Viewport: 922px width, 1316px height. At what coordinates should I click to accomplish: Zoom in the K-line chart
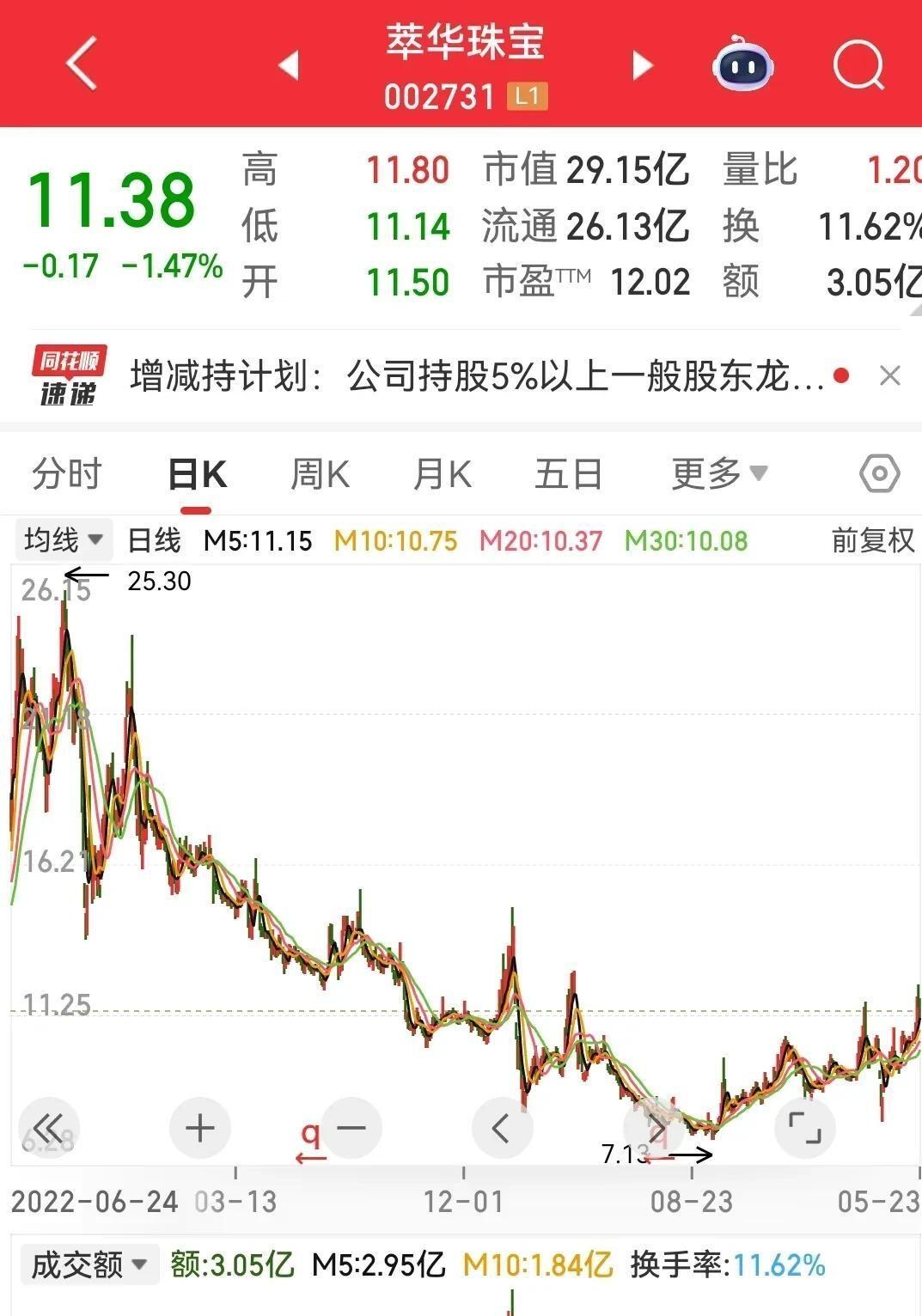[x=200, y=1128]
